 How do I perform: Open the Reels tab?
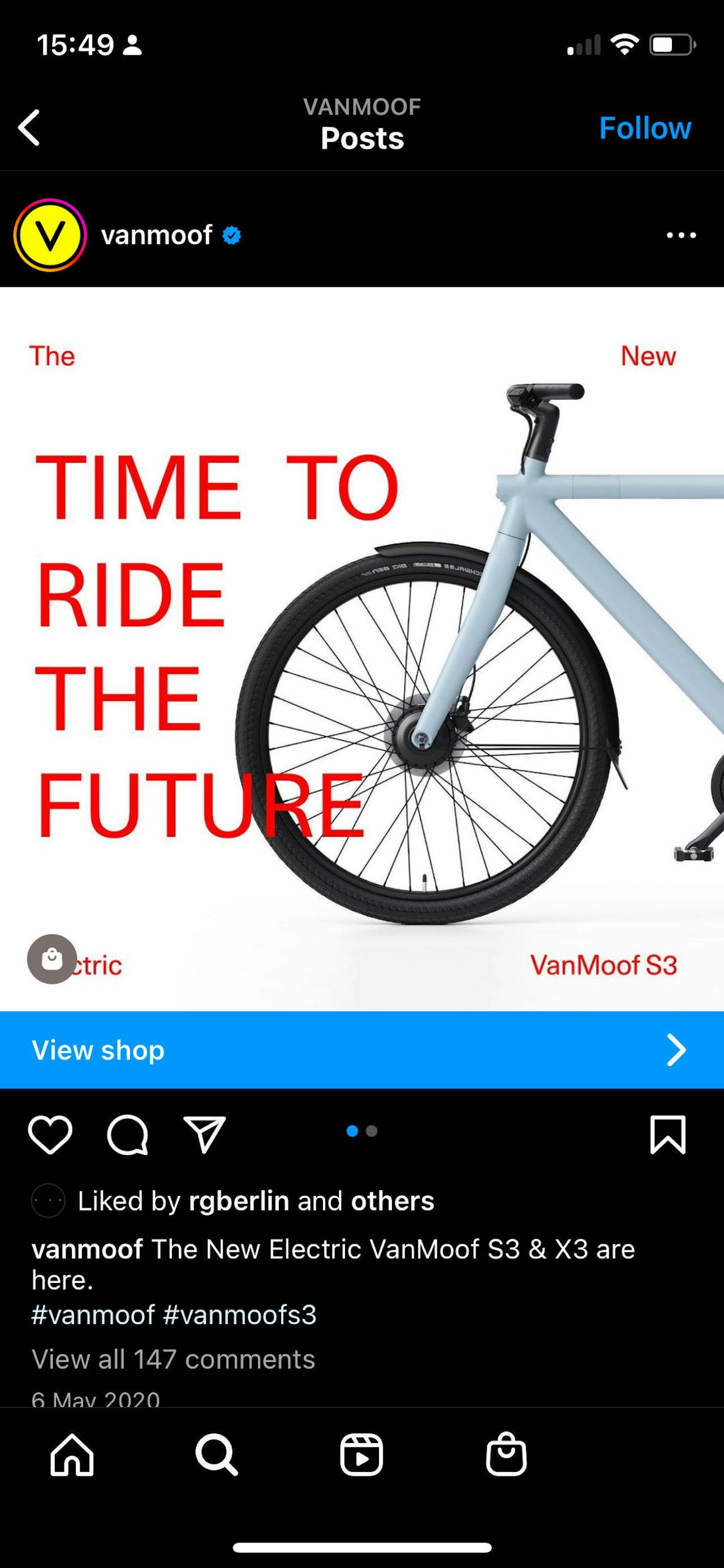[x=361, y=1455]
